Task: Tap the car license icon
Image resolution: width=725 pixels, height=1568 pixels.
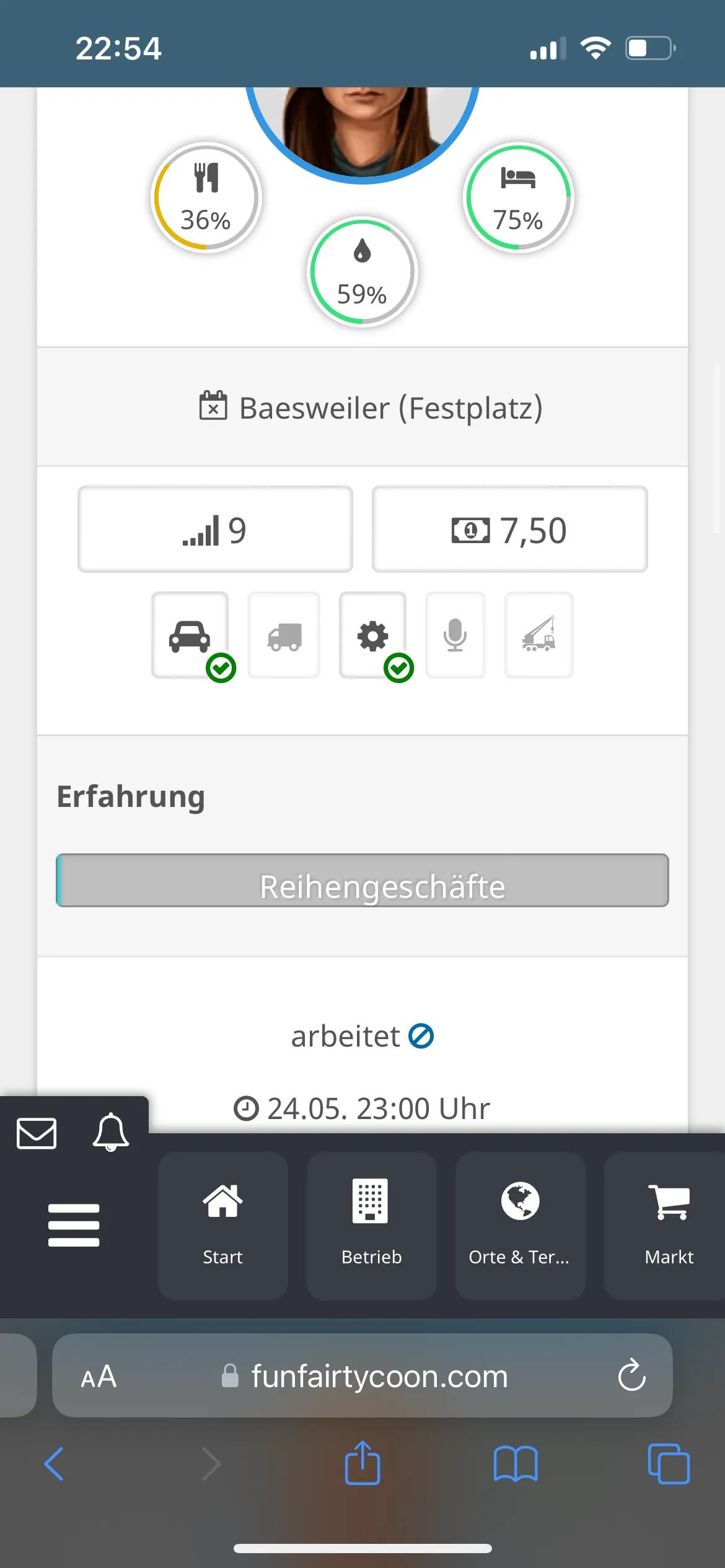Action: (190, 635)
